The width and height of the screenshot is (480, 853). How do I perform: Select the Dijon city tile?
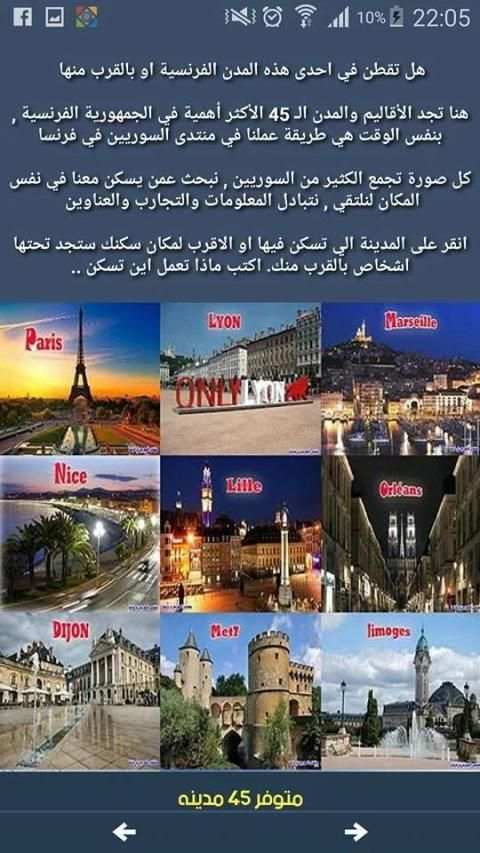pyautogui.click(x=79, y=691)
